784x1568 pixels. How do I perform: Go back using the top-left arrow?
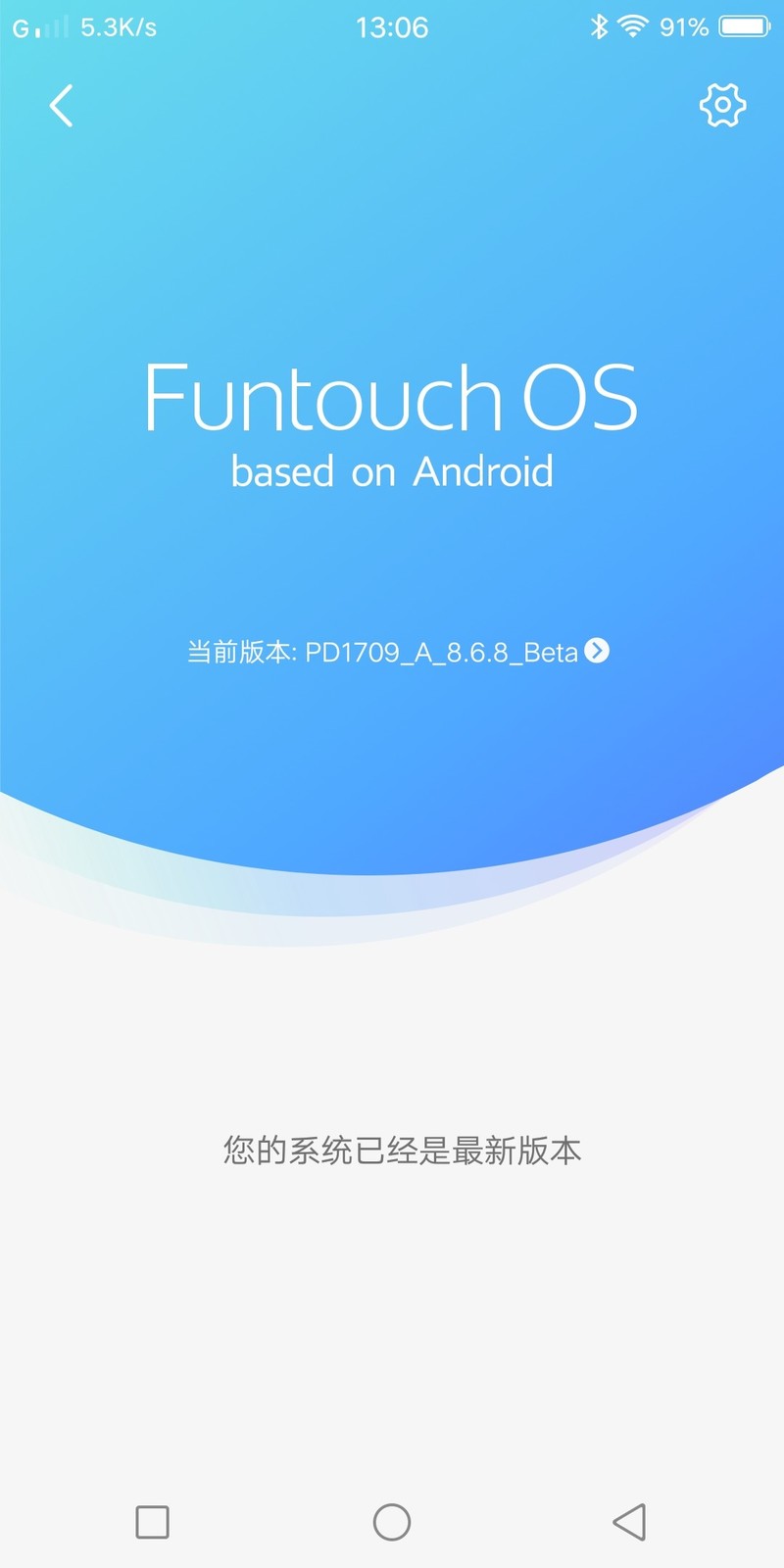pos(61,106)
